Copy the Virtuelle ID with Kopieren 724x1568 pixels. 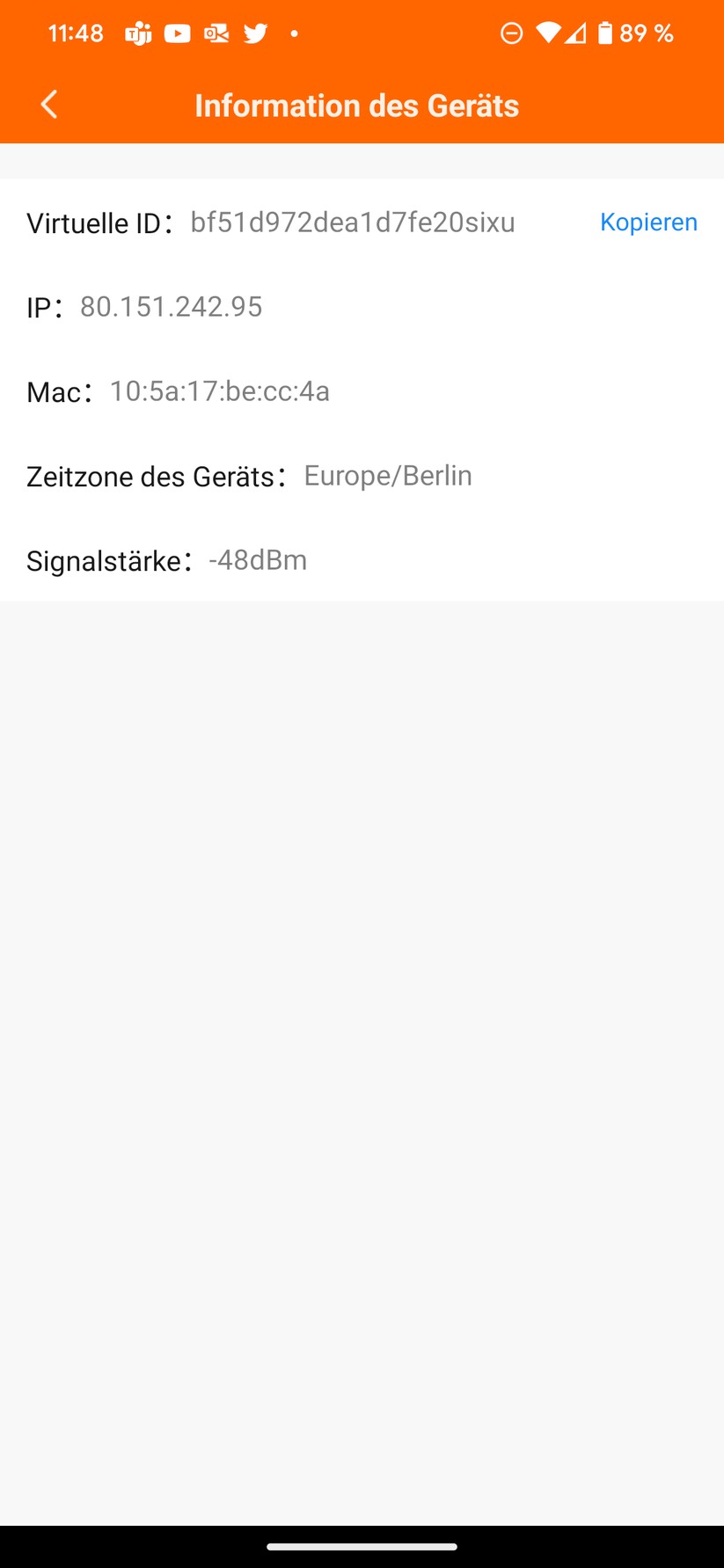[x=648, y=222]
